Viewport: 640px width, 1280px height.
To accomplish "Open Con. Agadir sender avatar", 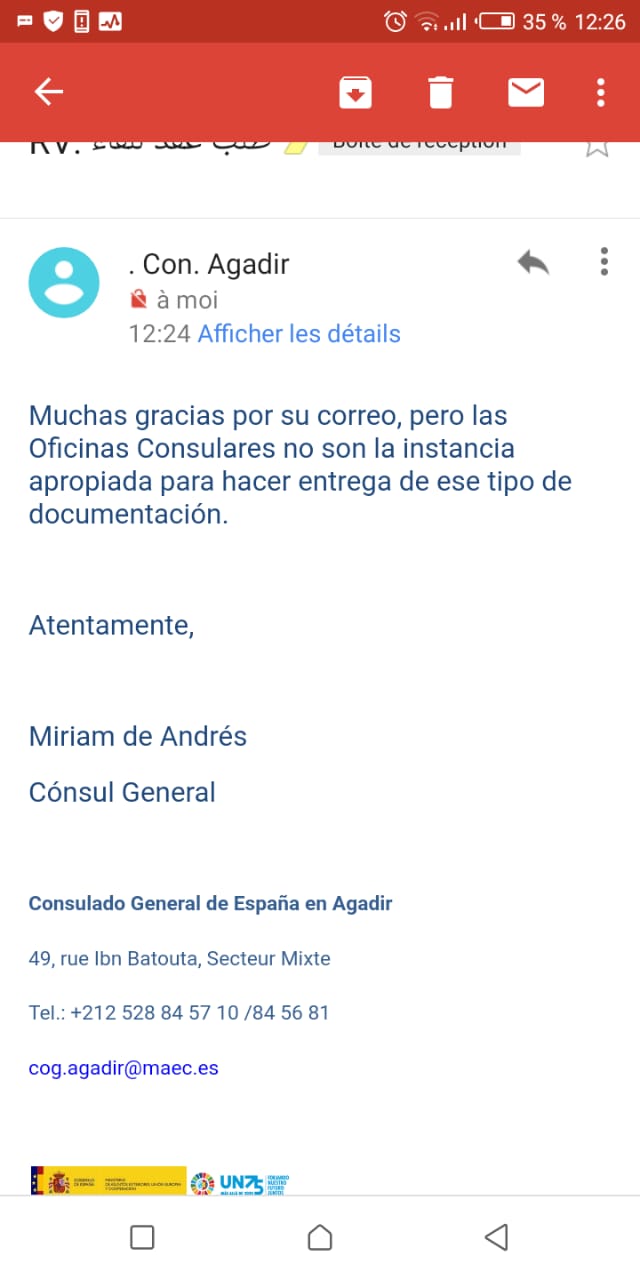I will click(x=64, y=283).
